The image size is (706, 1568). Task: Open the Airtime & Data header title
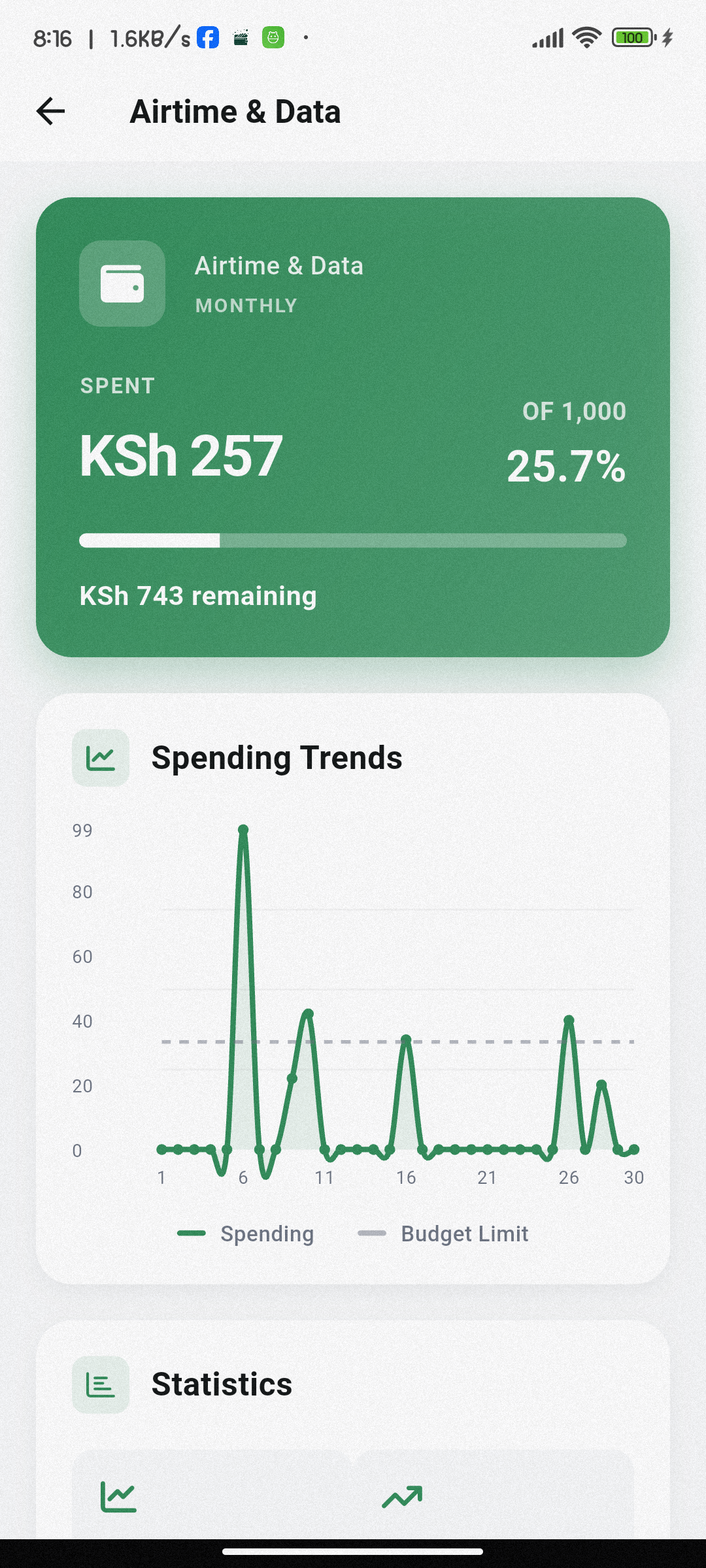(x=235, y=111)
